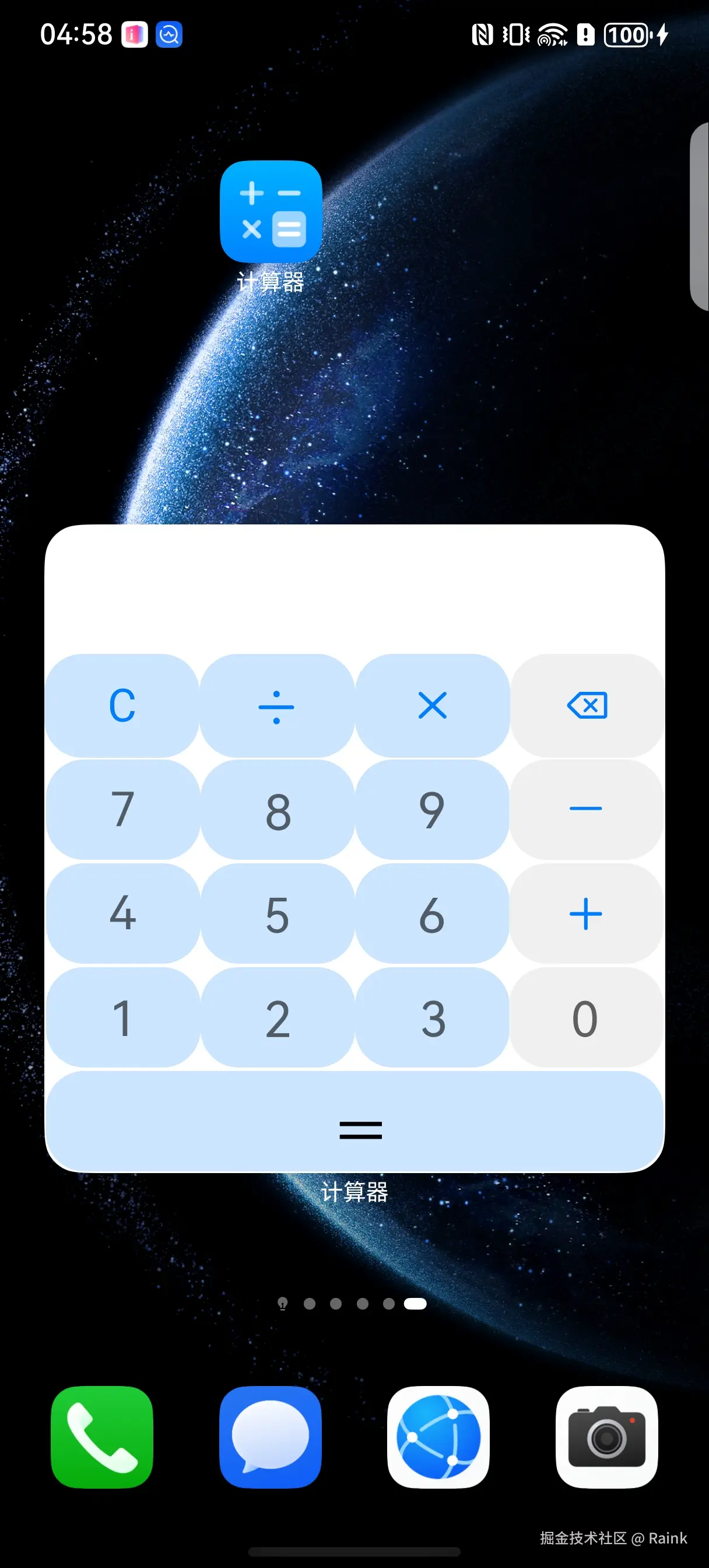Launch the browser from the dock
709x1568 pixels.
[438, 1437]
